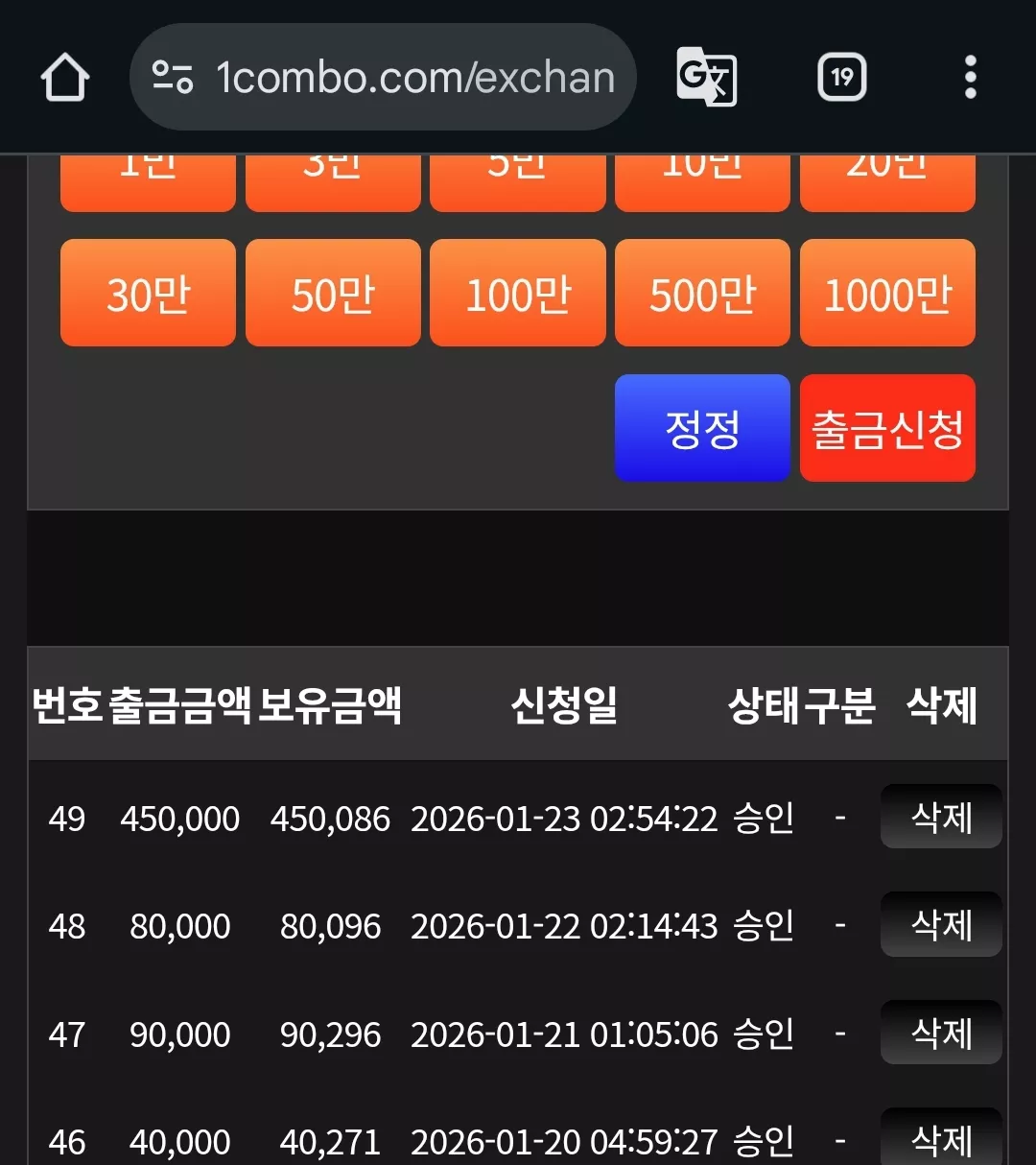Delete withdrawal record number 47
The height and width of the screenshot is (1165, 1036).
pos(941,1033)
